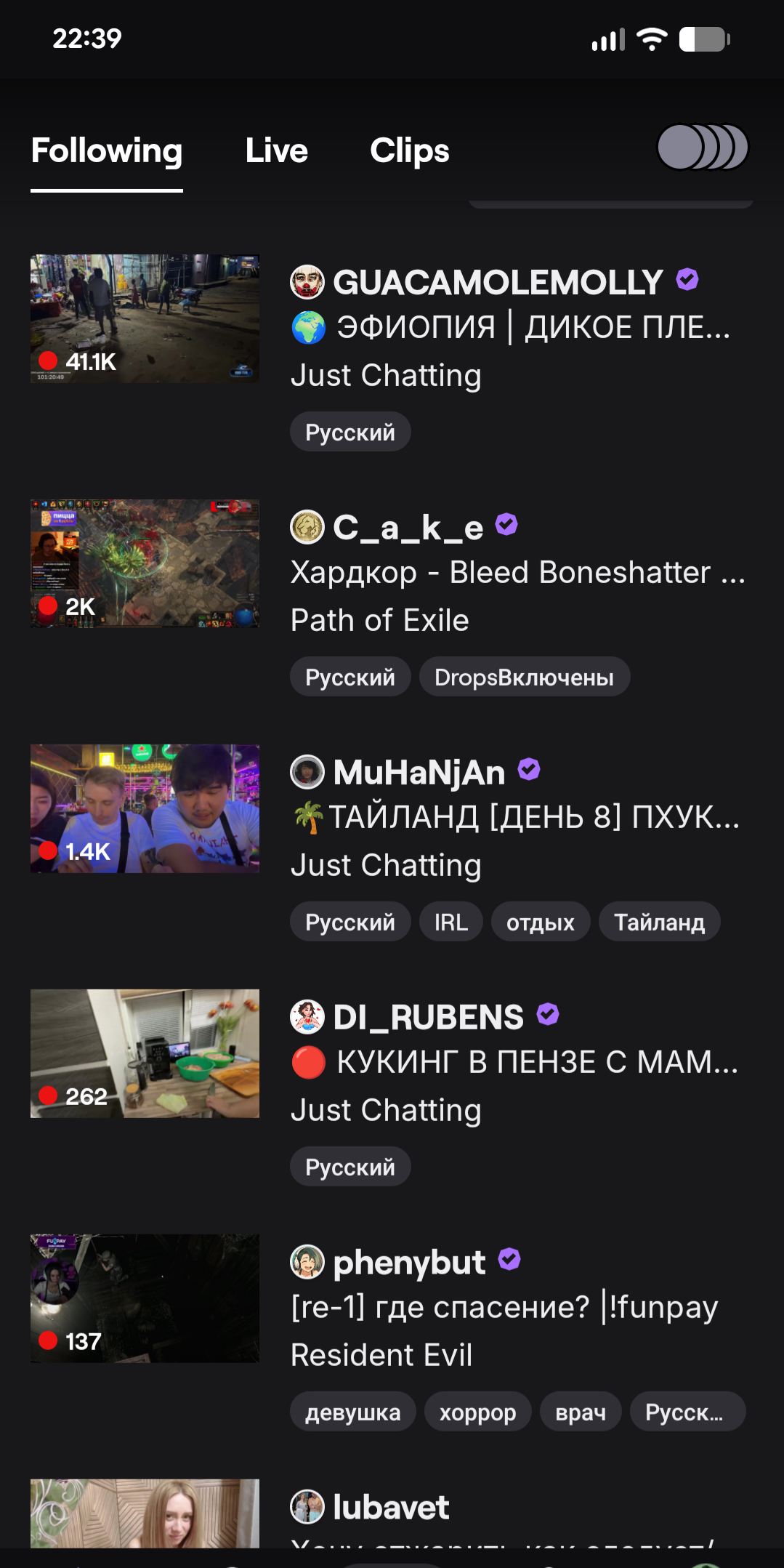The image size is (784, 1568).
Task: Open the Path of Exile category link
Action: 379,621
